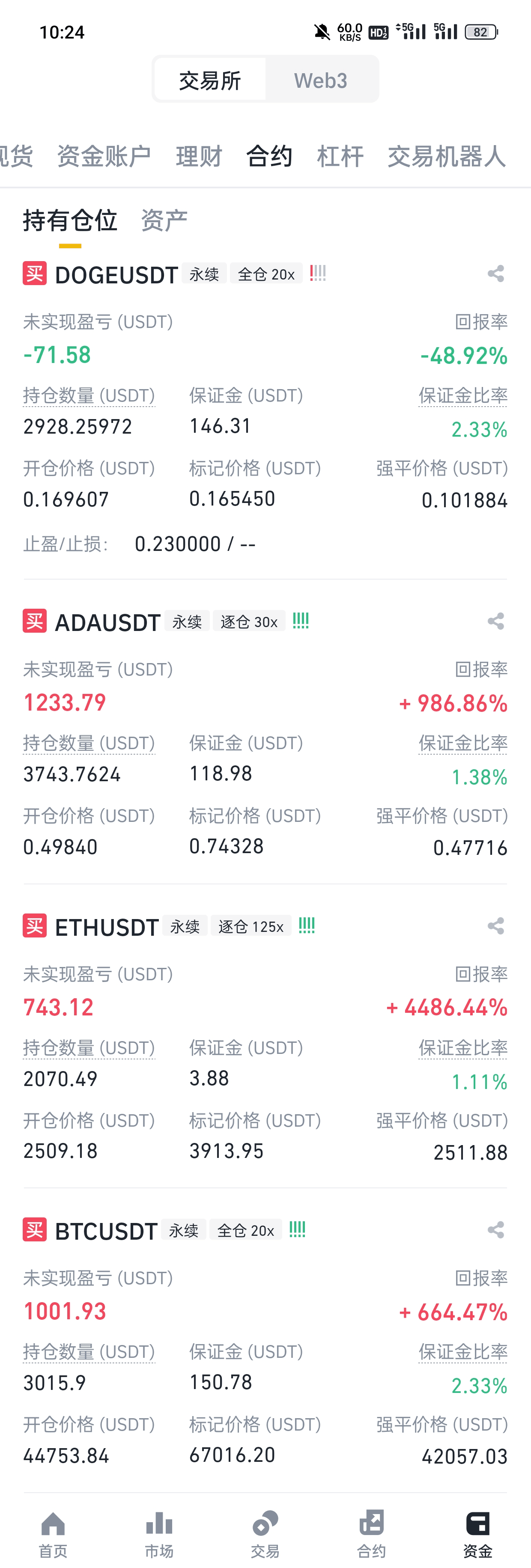Share the DOGEUSDT position
Screen dimensions: 531x1568
point(496,274)
